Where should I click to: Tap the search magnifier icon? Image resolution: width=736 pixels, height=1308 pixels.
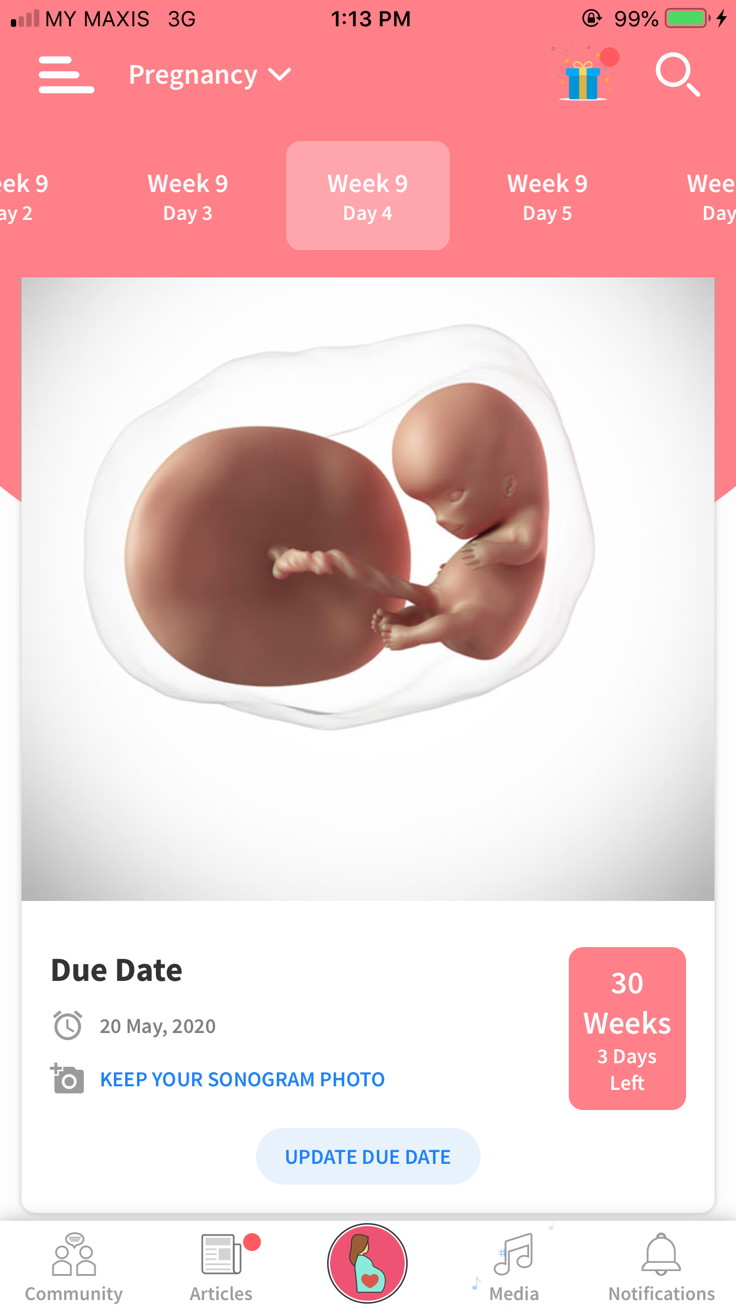pos(677,75)
